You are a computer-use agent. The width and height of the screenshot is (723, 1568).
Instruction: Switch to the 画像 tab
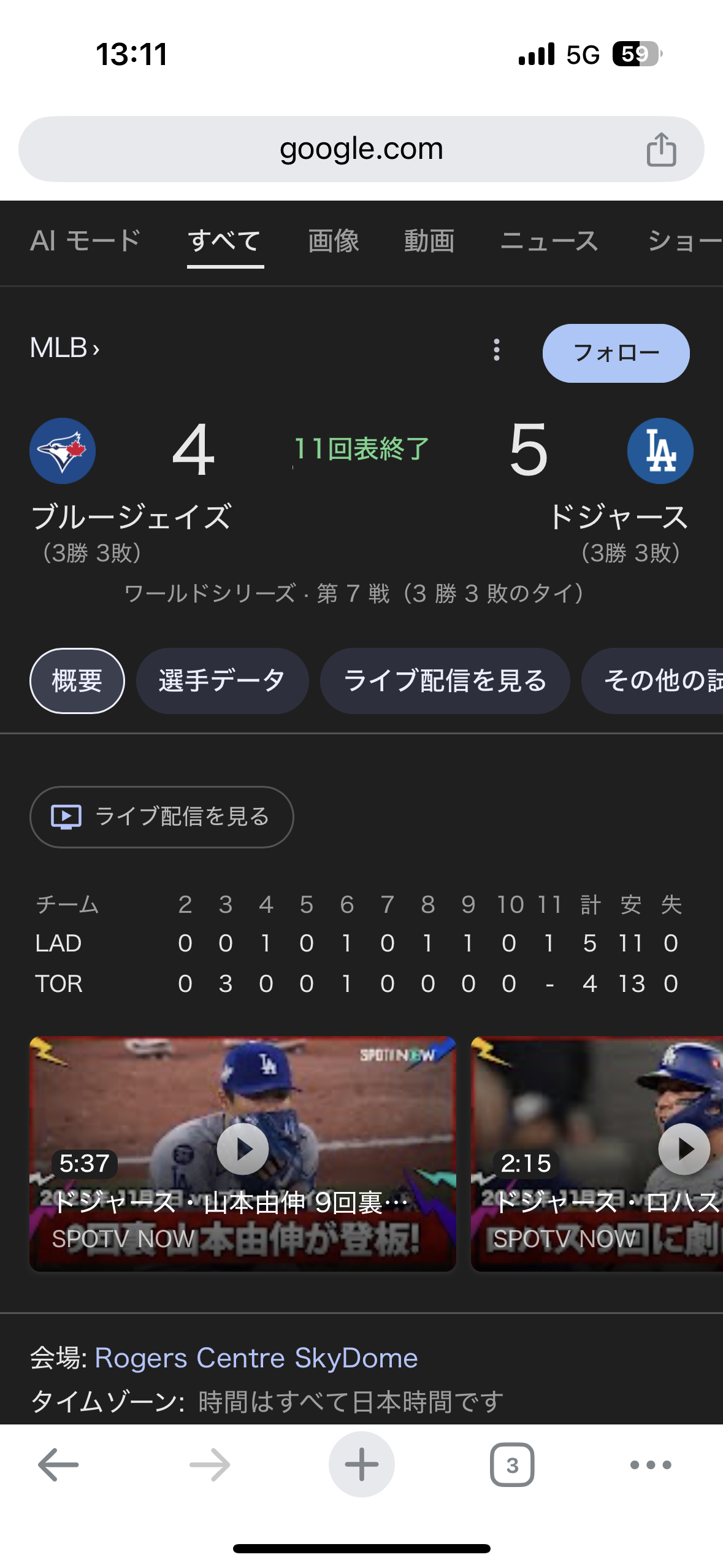[333, 240]
